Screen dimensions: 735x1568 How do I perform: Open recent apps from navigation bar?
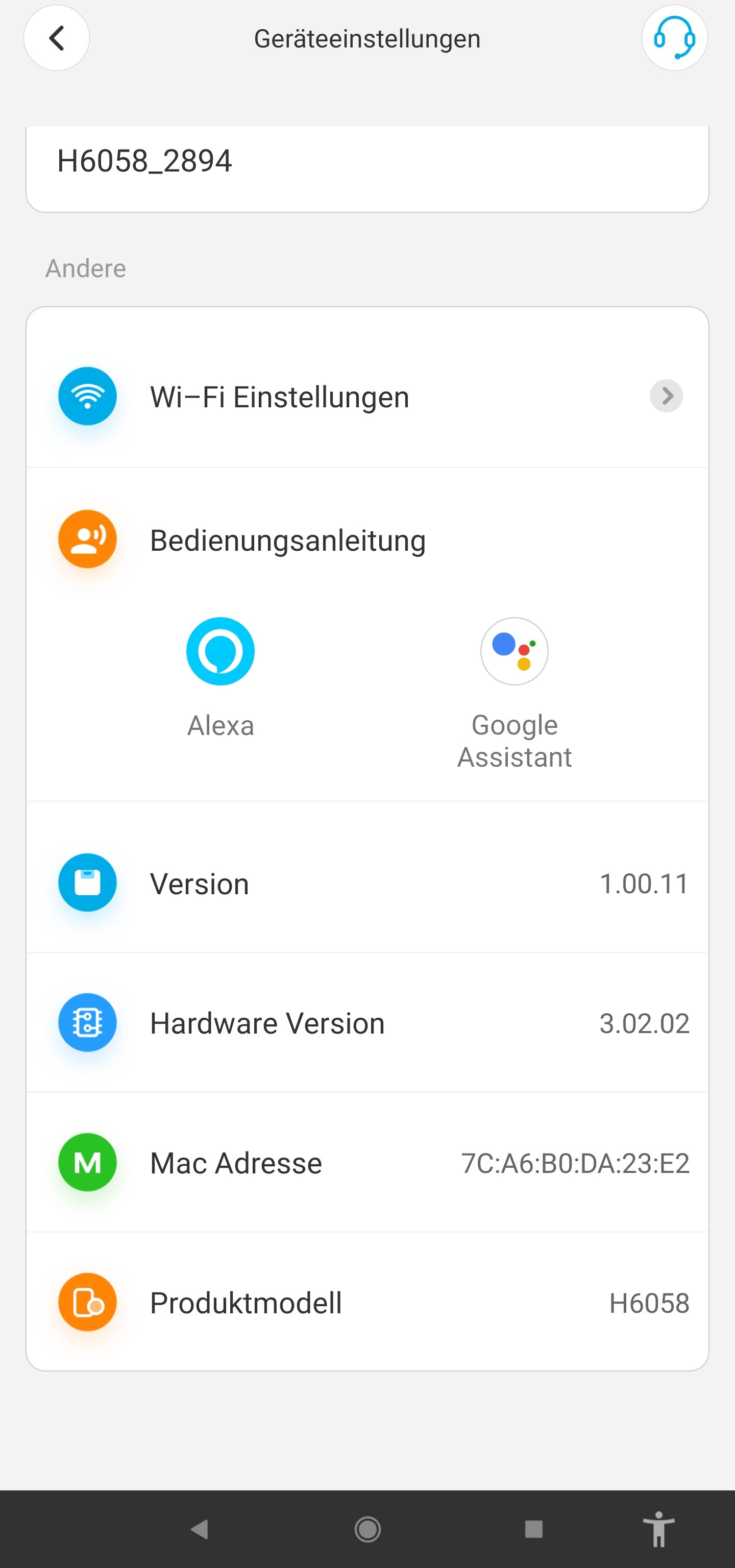(x=533, y=1529)
